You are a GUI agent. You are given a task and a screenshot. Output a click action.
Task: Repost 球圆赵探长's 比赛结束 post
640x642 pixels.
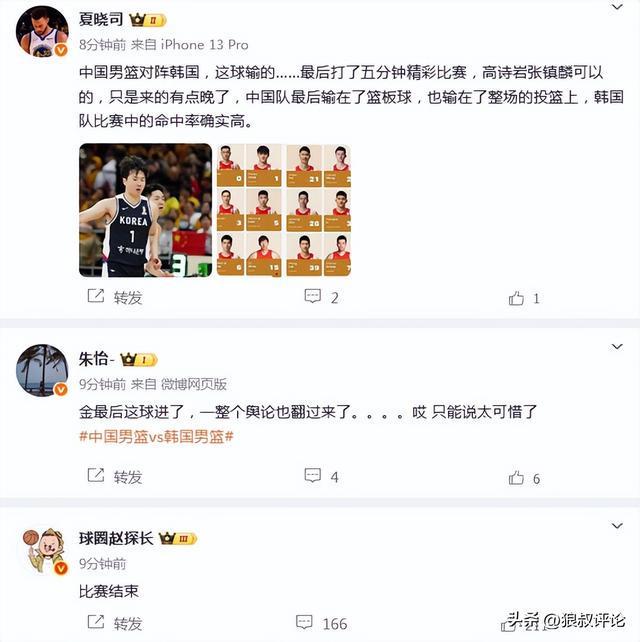pos(117,623)
